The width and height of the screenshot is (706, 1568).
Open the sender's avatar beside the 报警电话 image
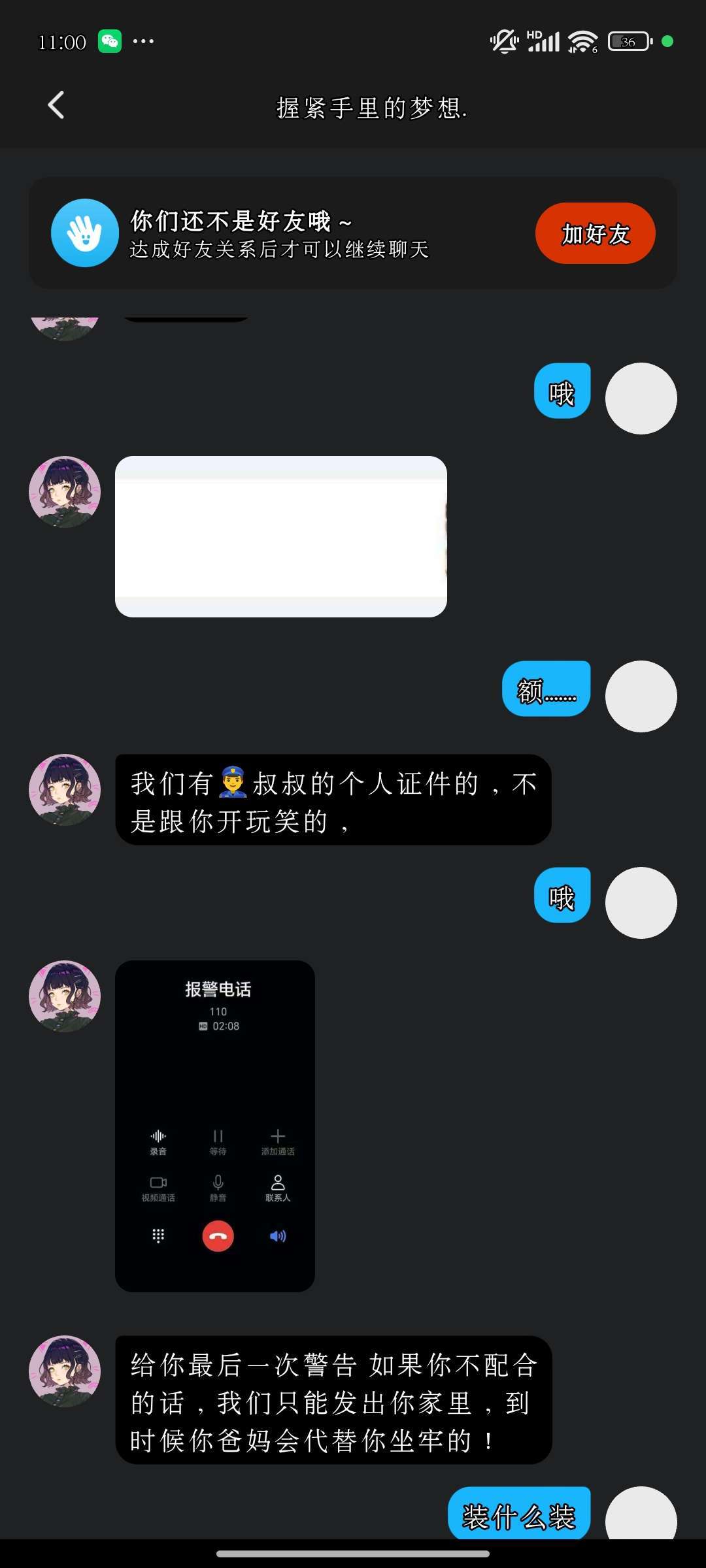click(65, 996)
